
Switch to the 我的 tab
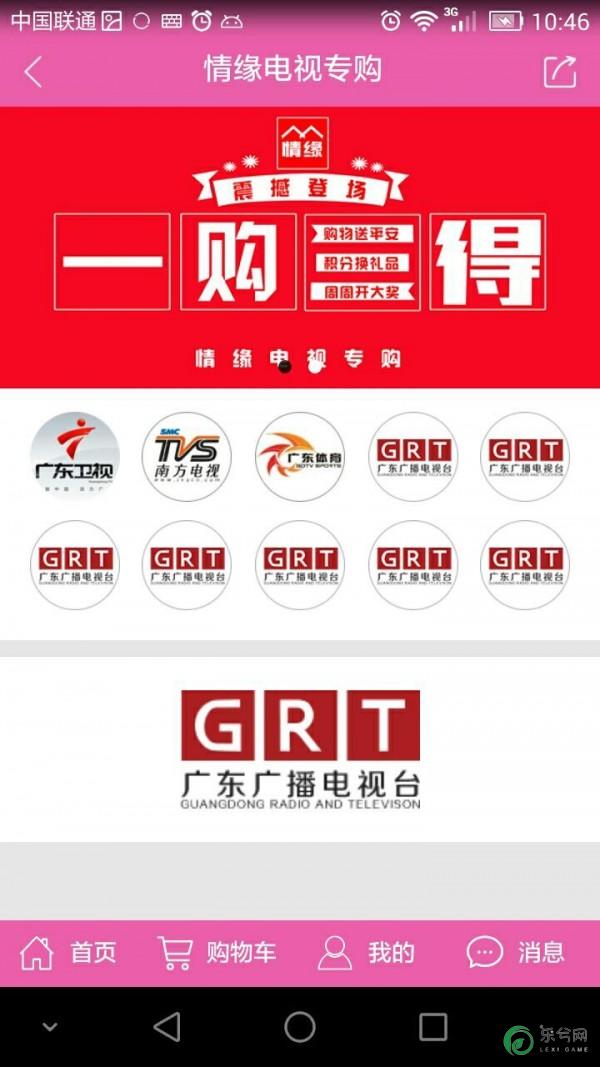pos(367,952)
